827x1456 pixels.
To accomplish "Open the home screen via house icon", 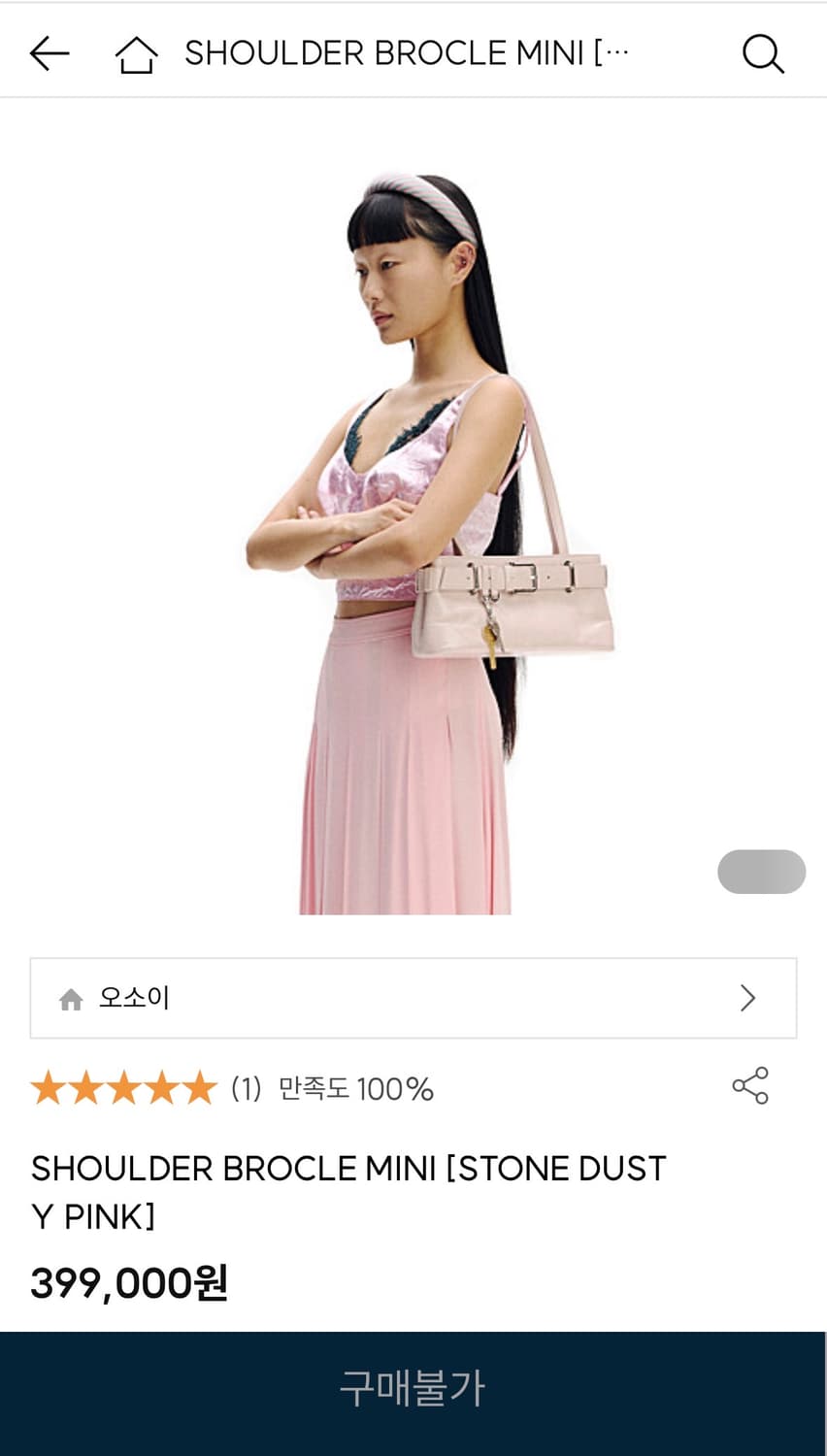I will coord(137,53).
